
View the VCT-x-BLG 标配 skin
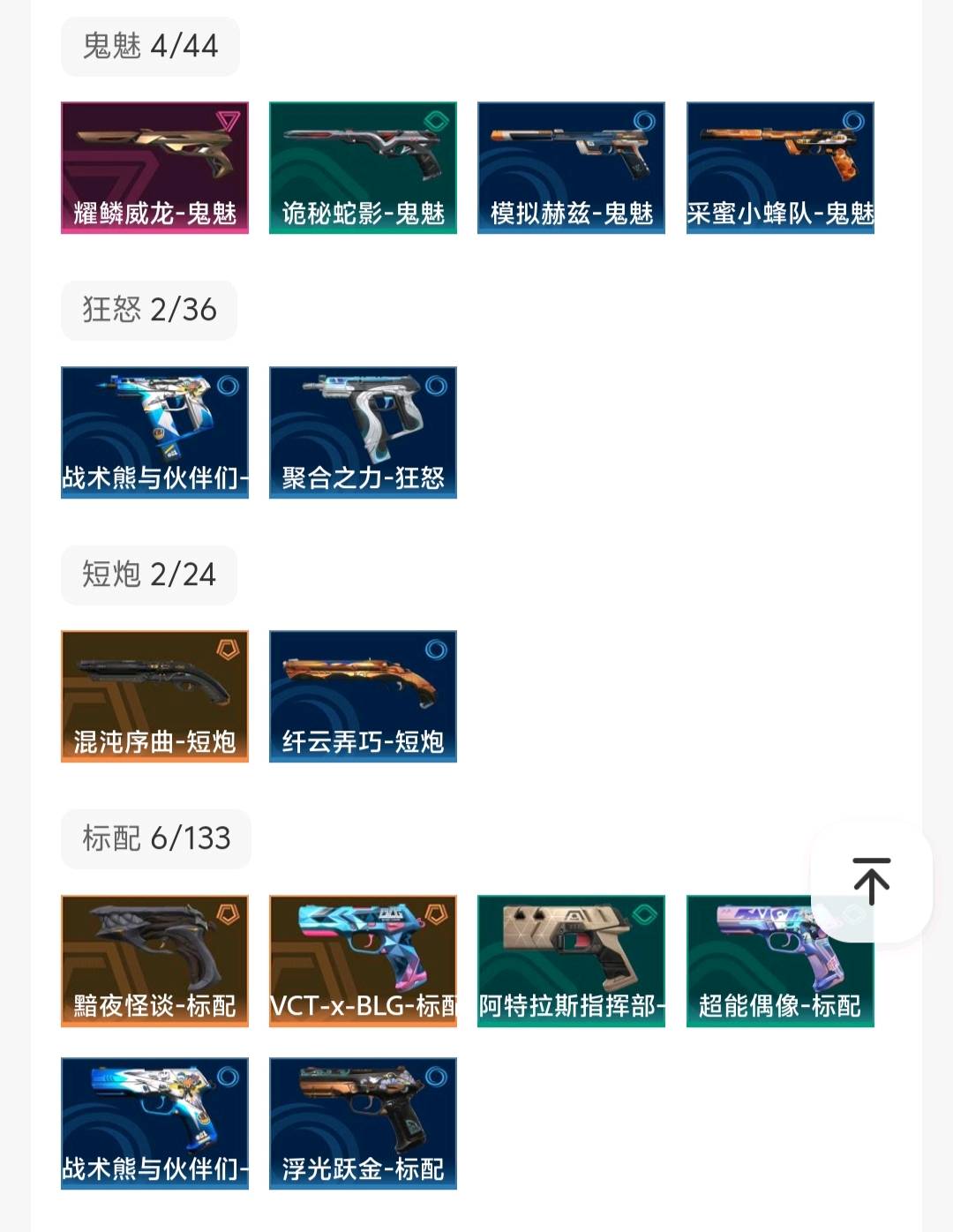(363, 961)
